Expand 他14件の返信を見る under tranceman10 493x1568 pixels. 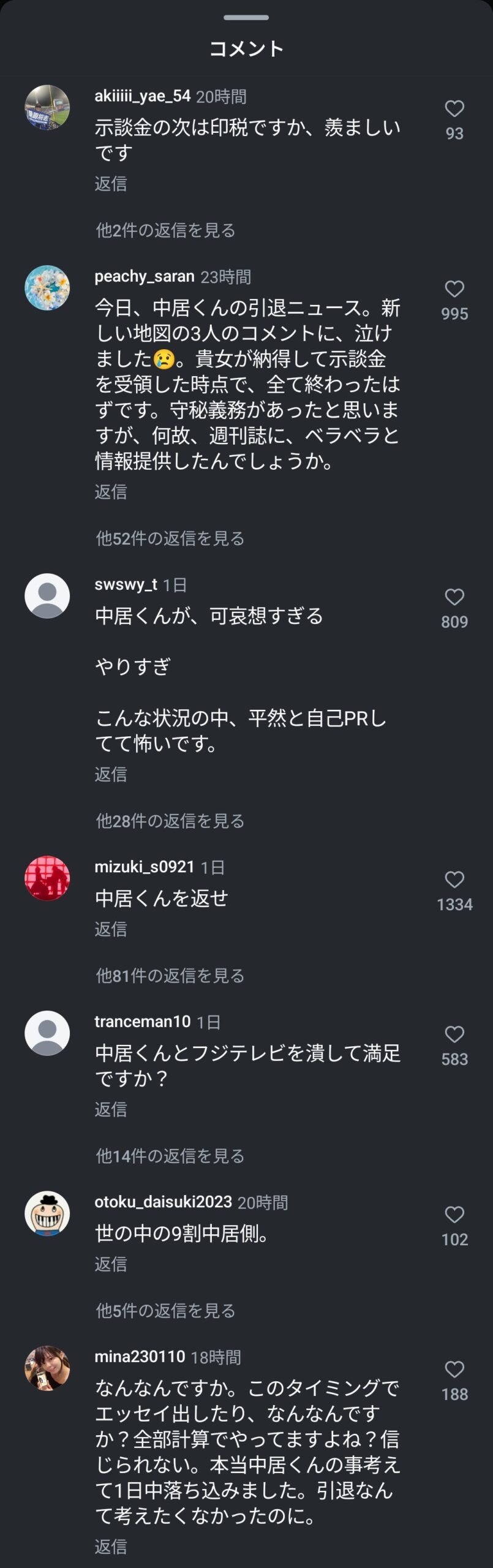point(170,1156)
